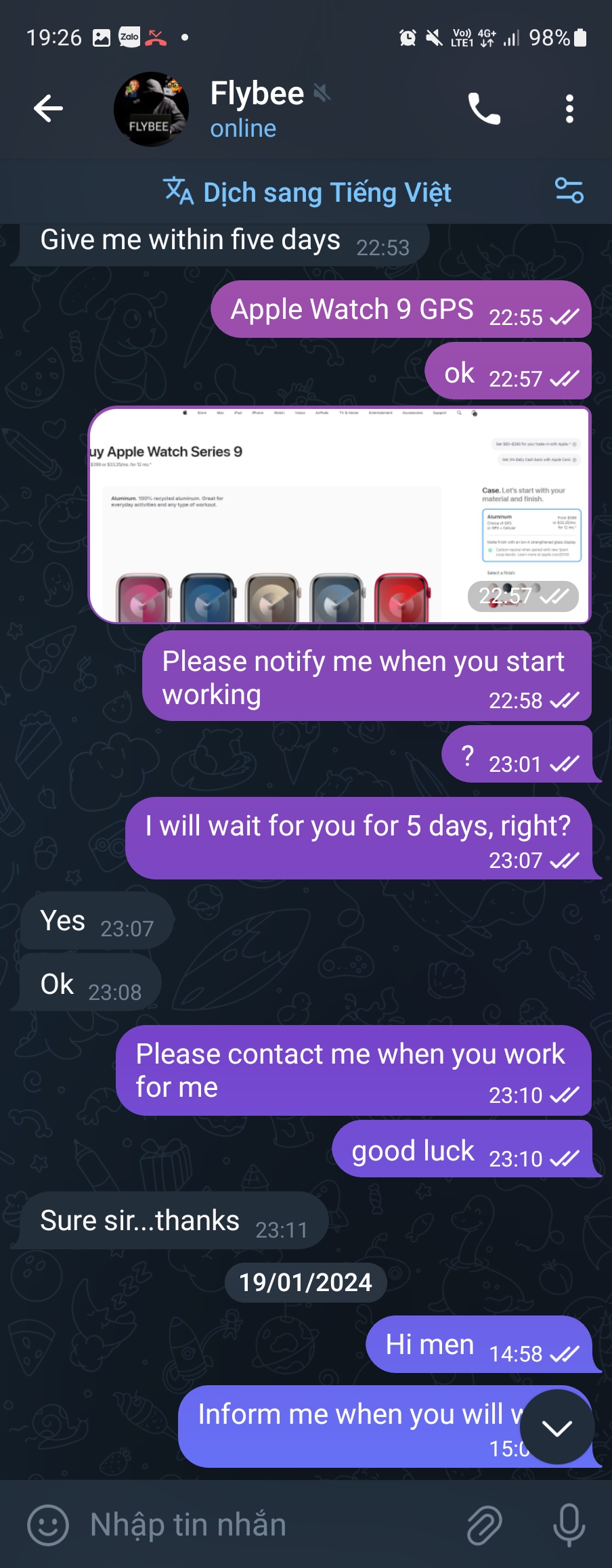Go back to the chat list

48,109
